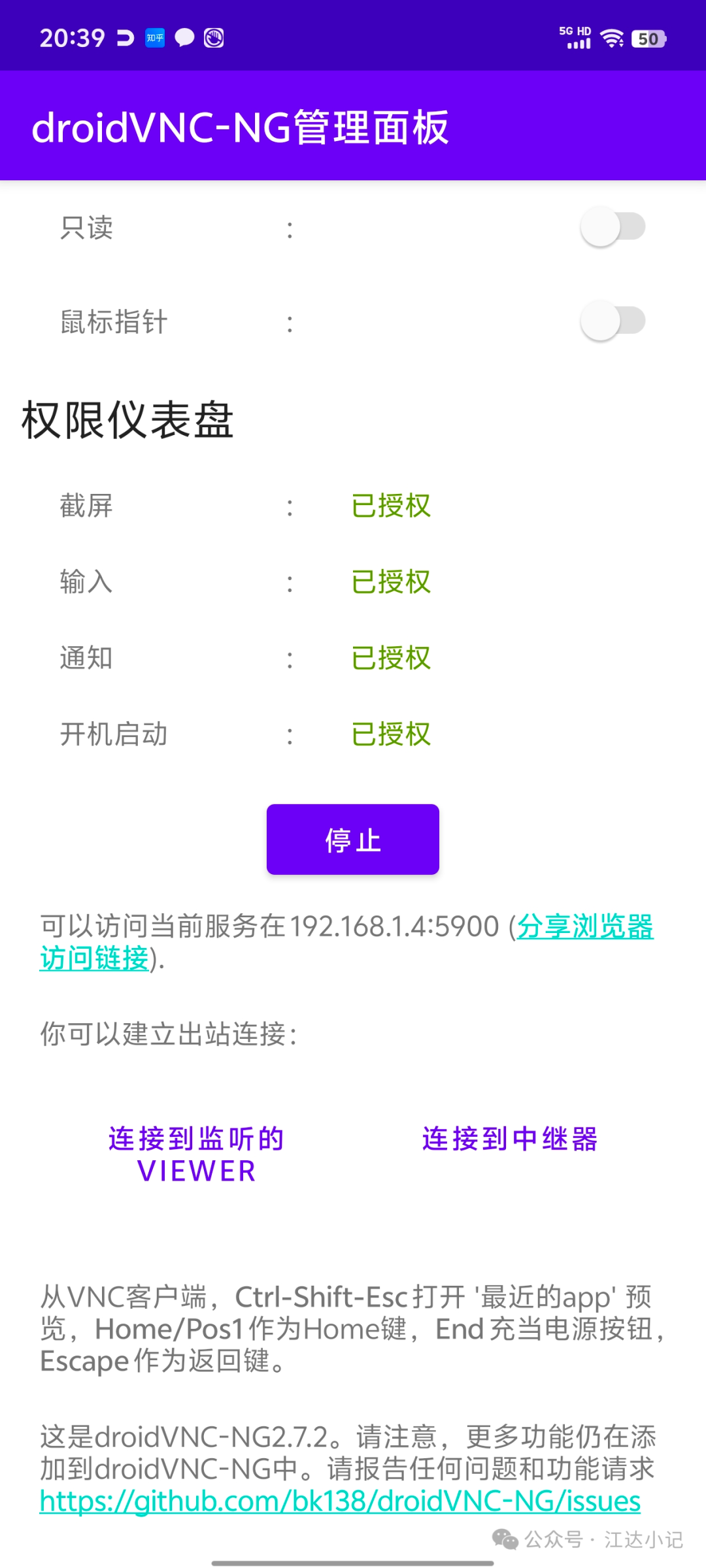Enable the 鼠标指针 switch

[613, 321]
